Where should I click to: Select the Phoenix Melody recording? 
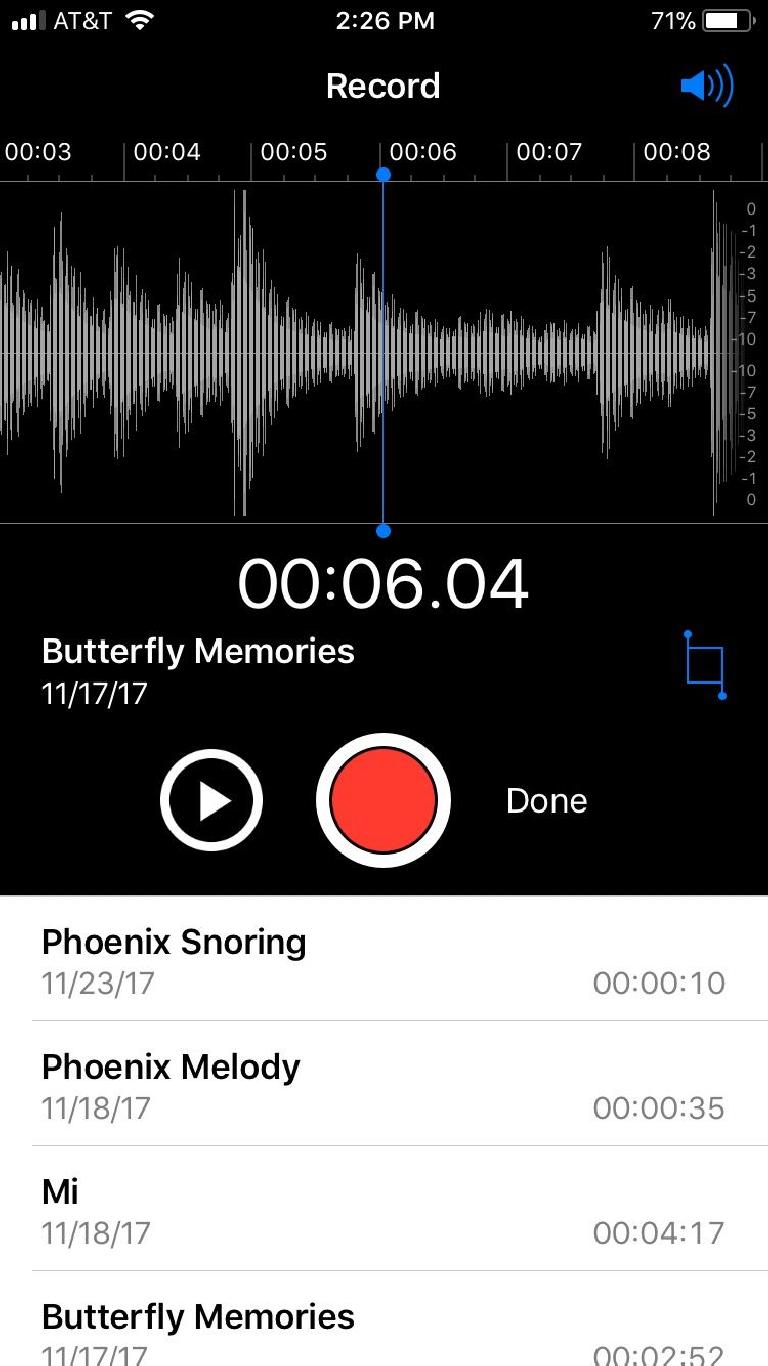pos(384,1084)
